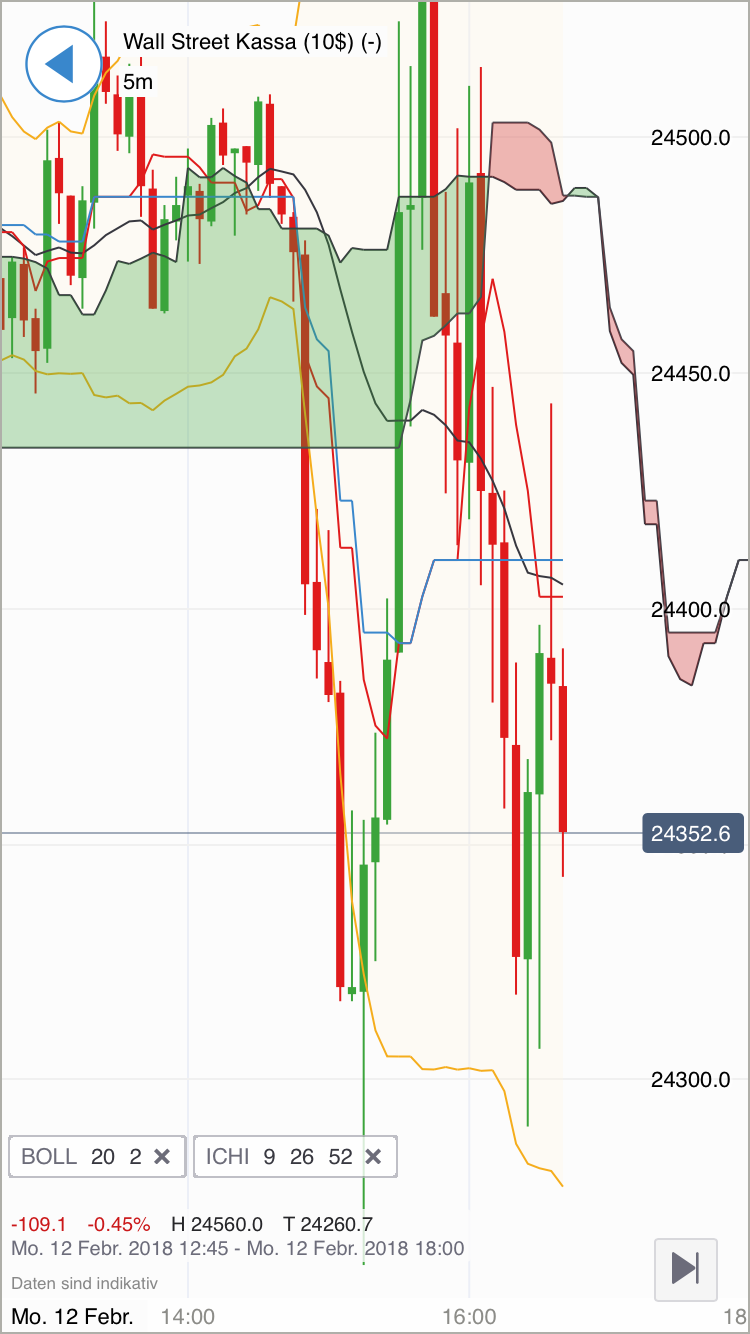750x1334 pixels.
Task: Click the X icon on the ICHI indicator
Action: (x=373, y=1156)
